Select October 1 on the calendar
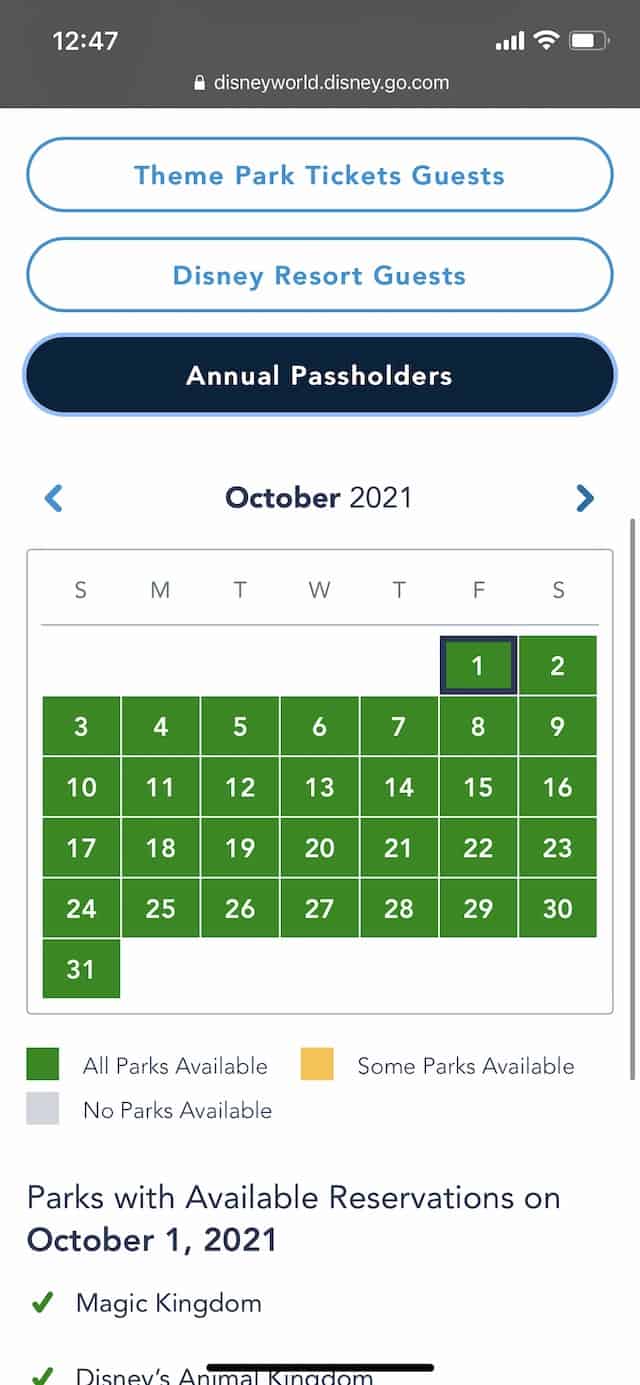This screenshot has height=1385, width=640. coord(478,665)
